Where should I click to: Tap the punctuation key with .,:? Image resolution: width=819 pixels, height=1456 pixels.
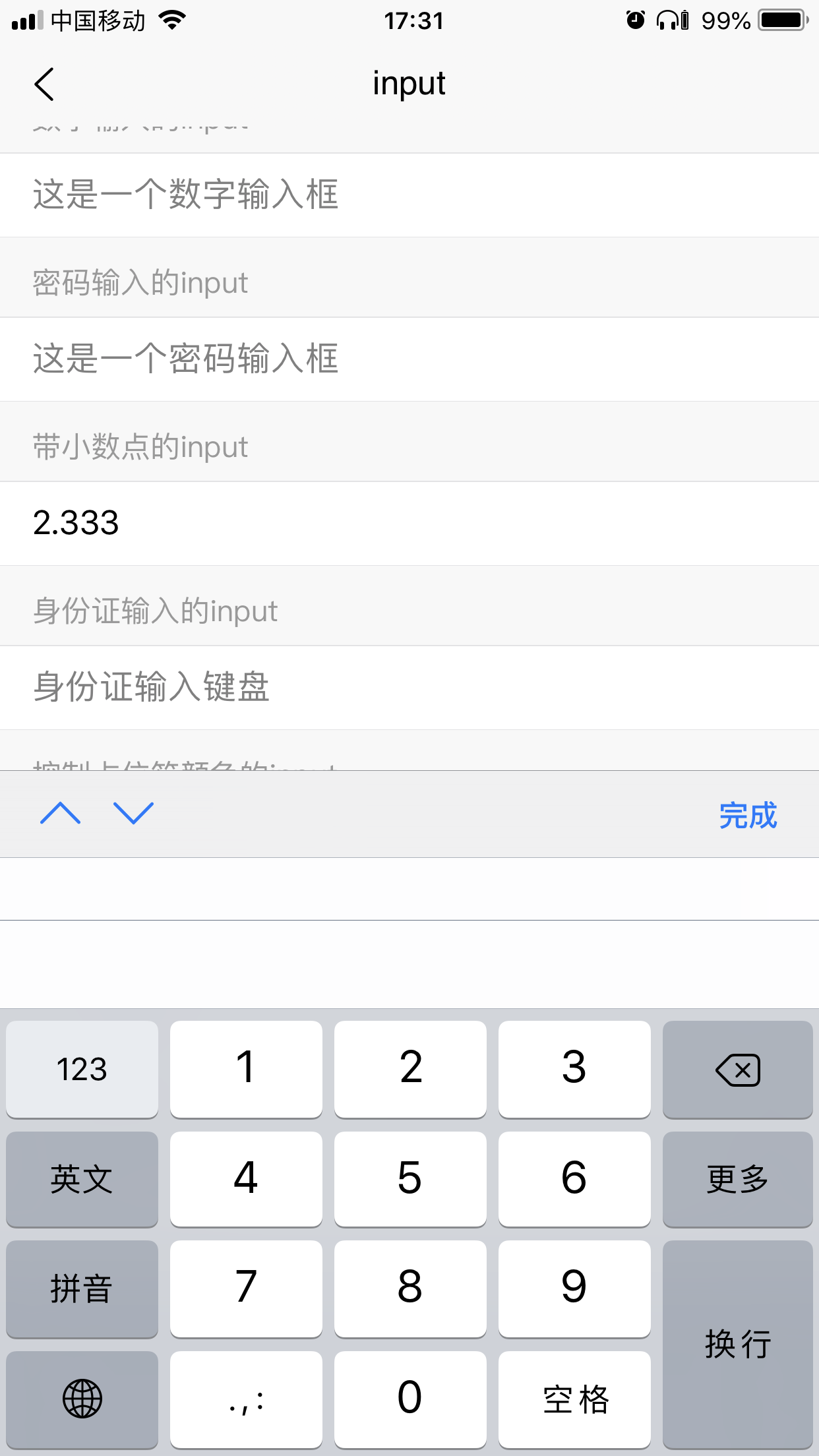(246, 1399)
